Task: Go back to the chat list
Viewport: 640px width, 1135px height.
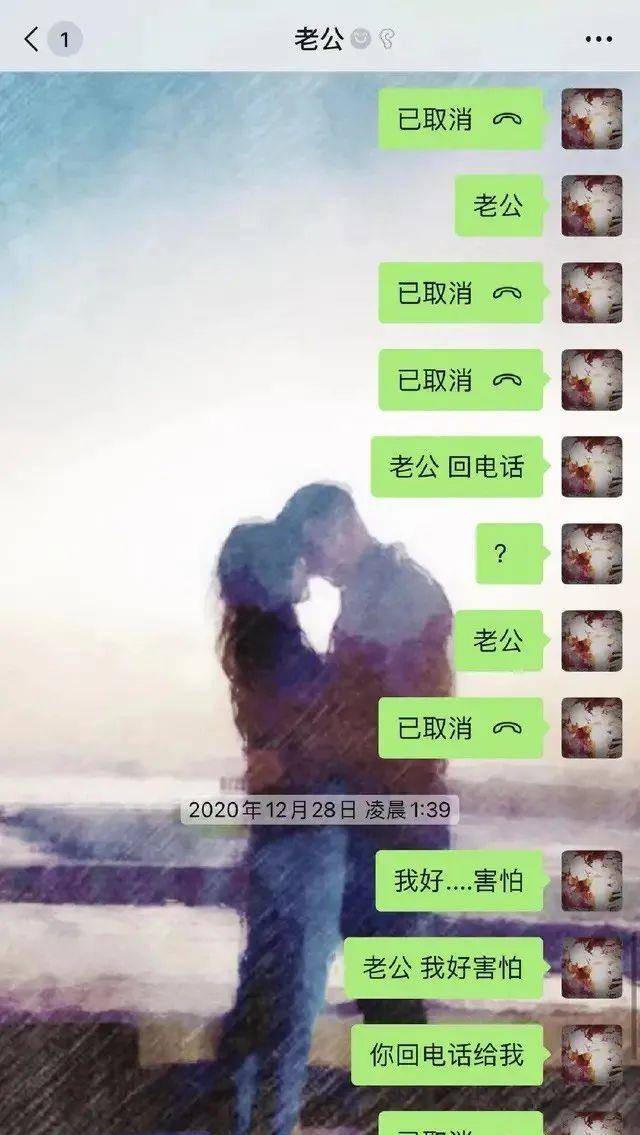Action: 32,39
